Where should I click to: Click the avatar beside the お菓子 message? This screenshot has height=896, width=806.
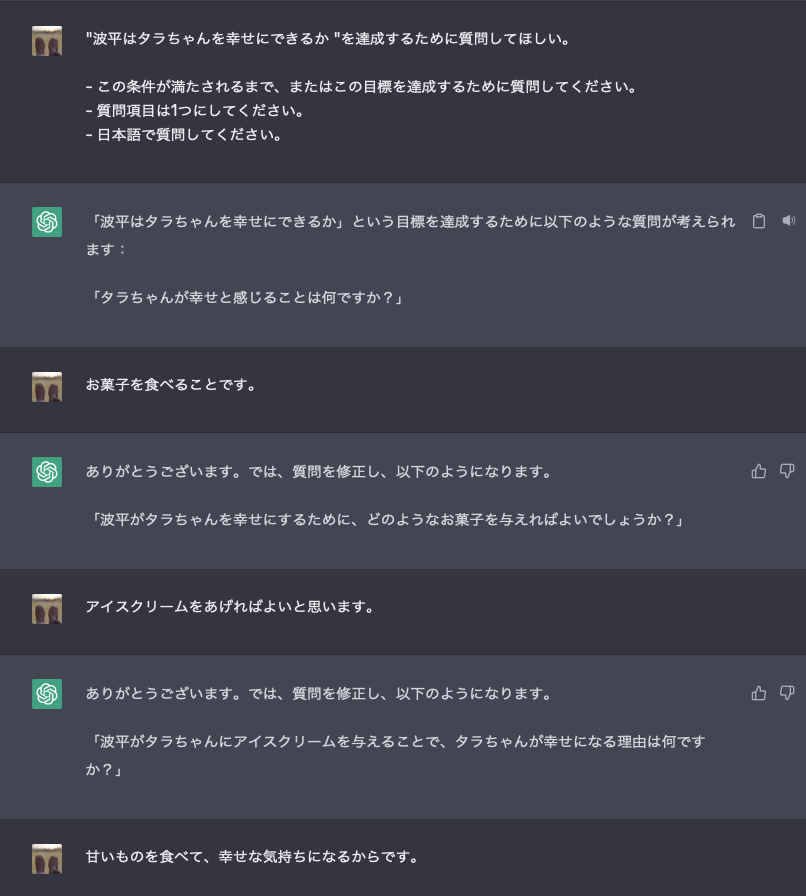[x=46, y=384]
